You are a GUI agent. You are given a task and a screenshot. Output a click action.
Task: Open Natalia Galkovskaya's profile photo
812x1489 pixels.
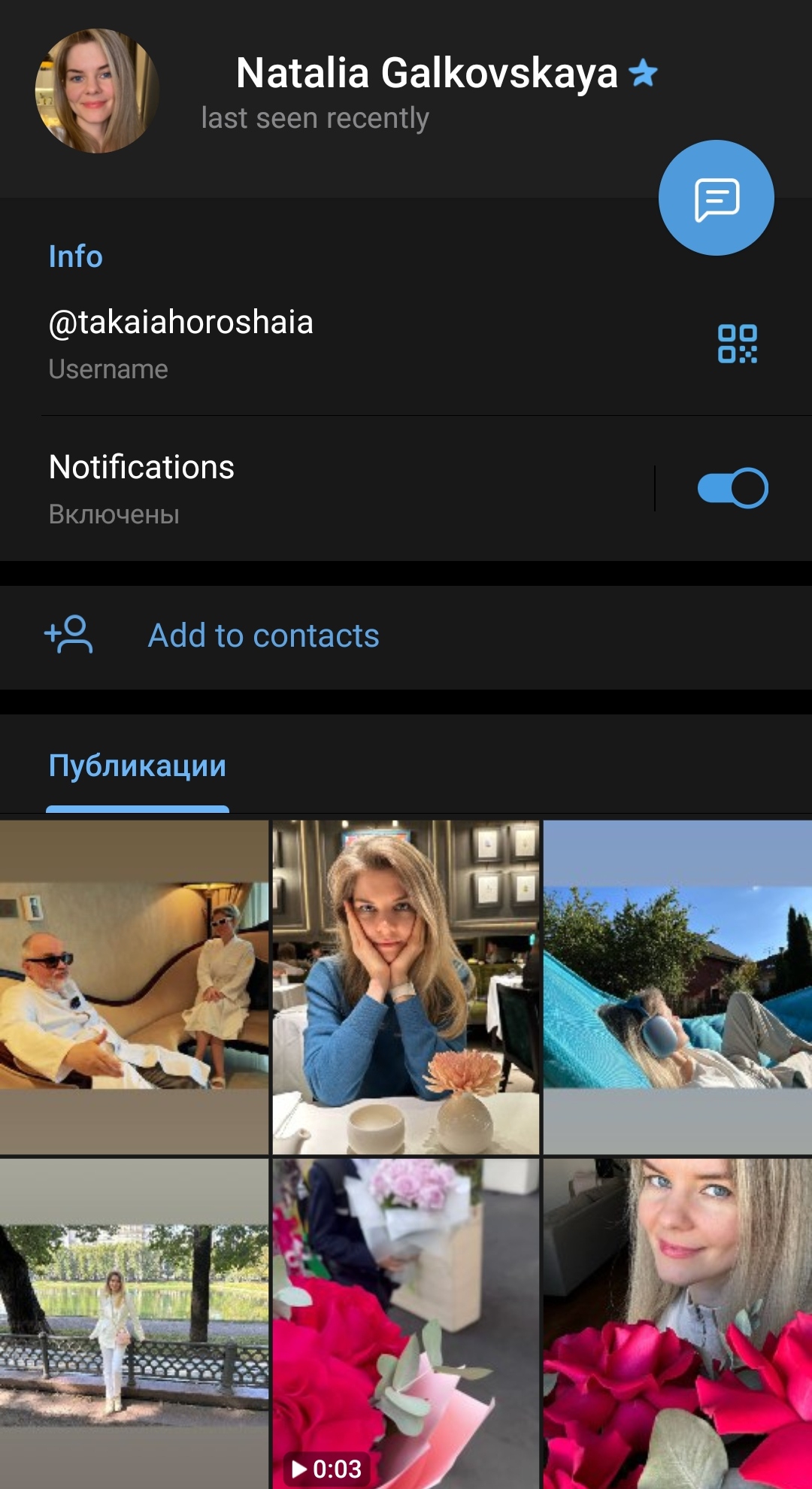point(97,91)
